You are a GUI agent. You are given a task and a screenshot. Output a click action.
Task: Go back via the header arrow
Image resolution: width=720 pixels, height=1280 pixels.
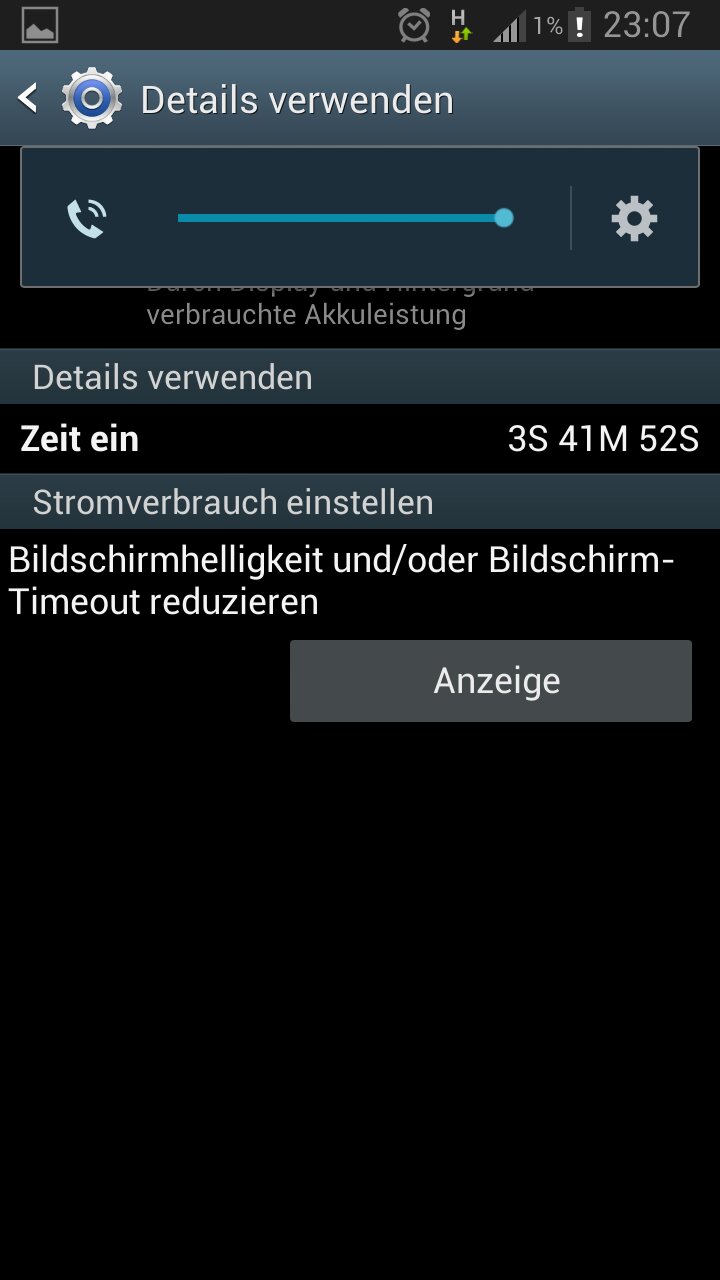tap(28, 99)
